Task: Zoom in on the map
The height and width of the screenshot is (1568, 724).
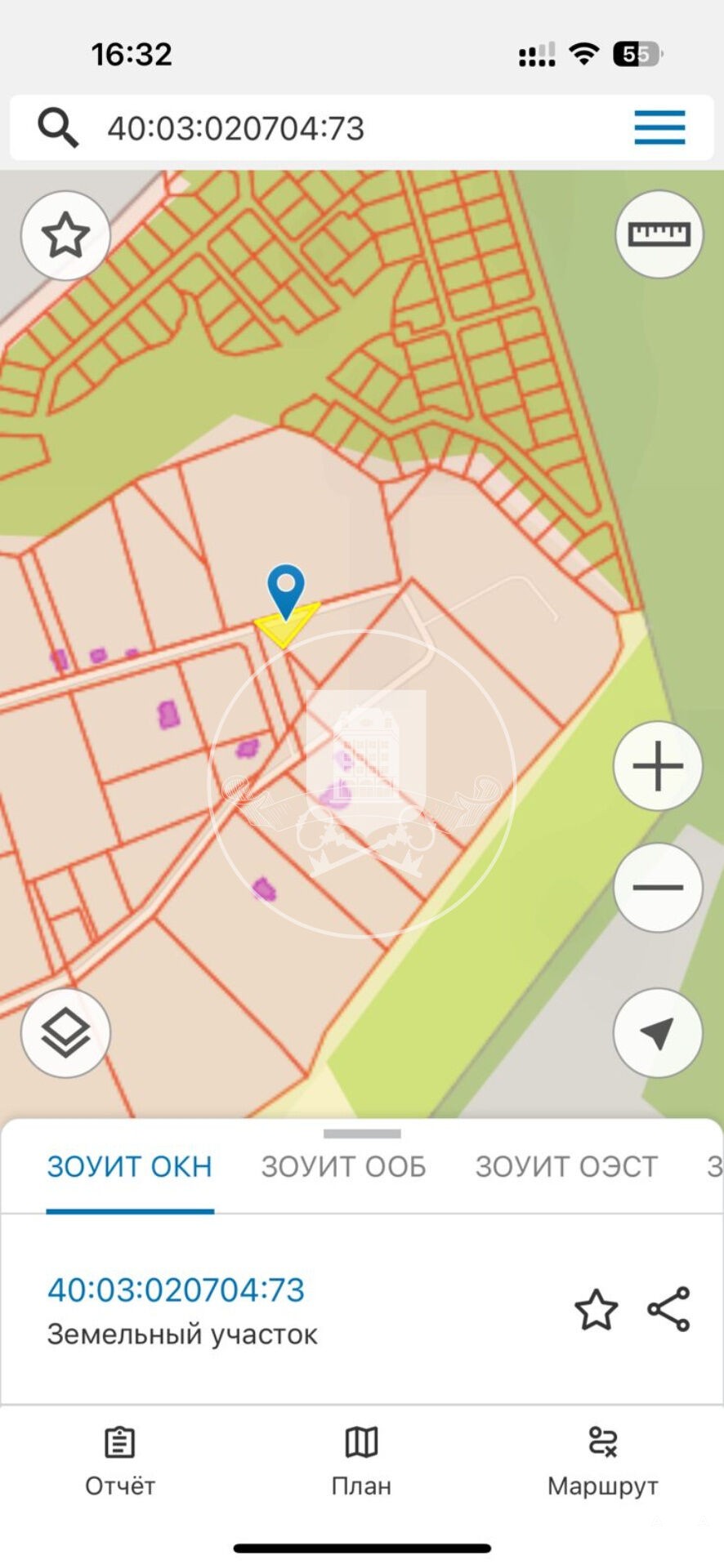Action: click(658, 766)
